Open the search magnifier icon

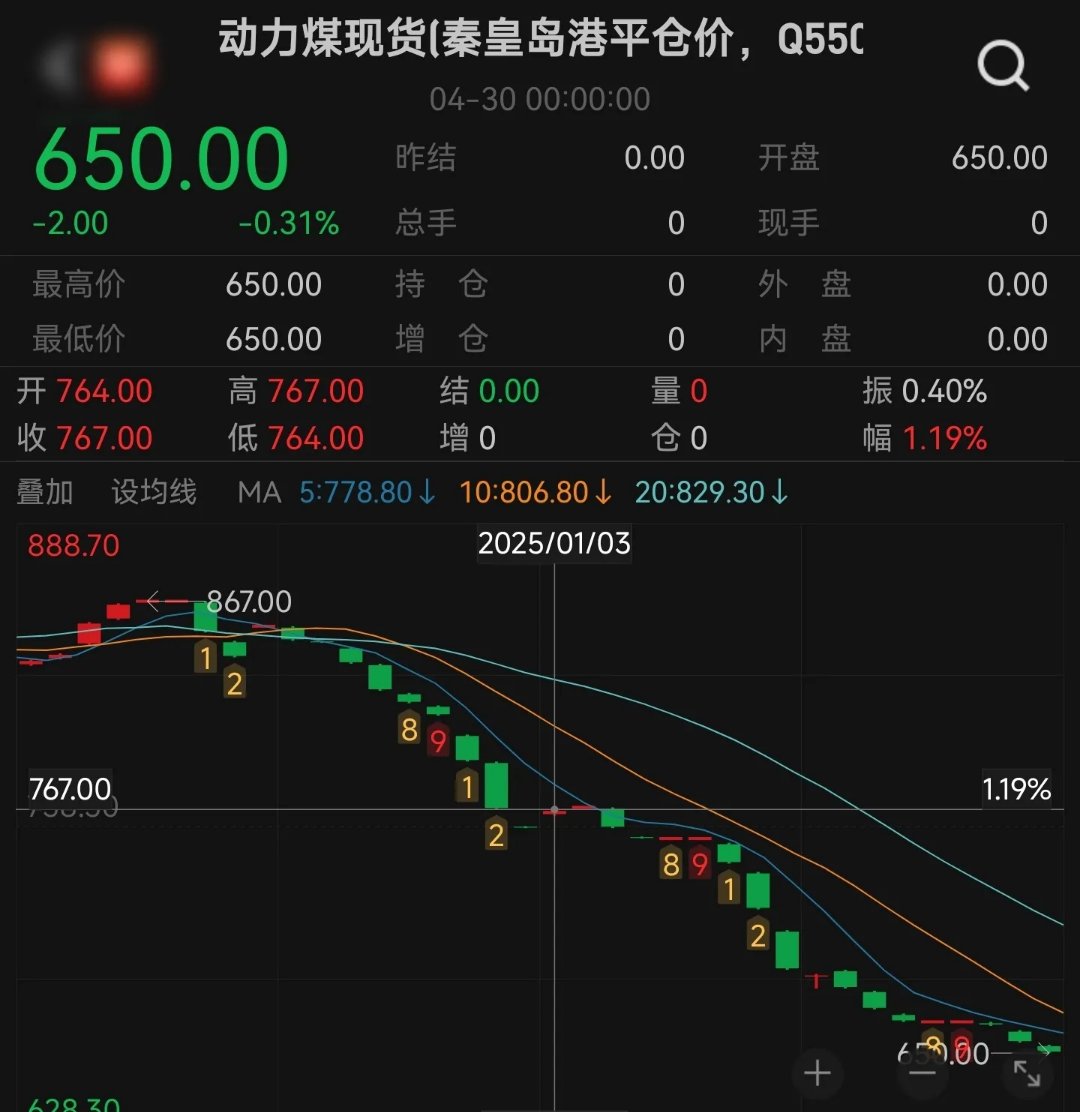click(1002, 68)
